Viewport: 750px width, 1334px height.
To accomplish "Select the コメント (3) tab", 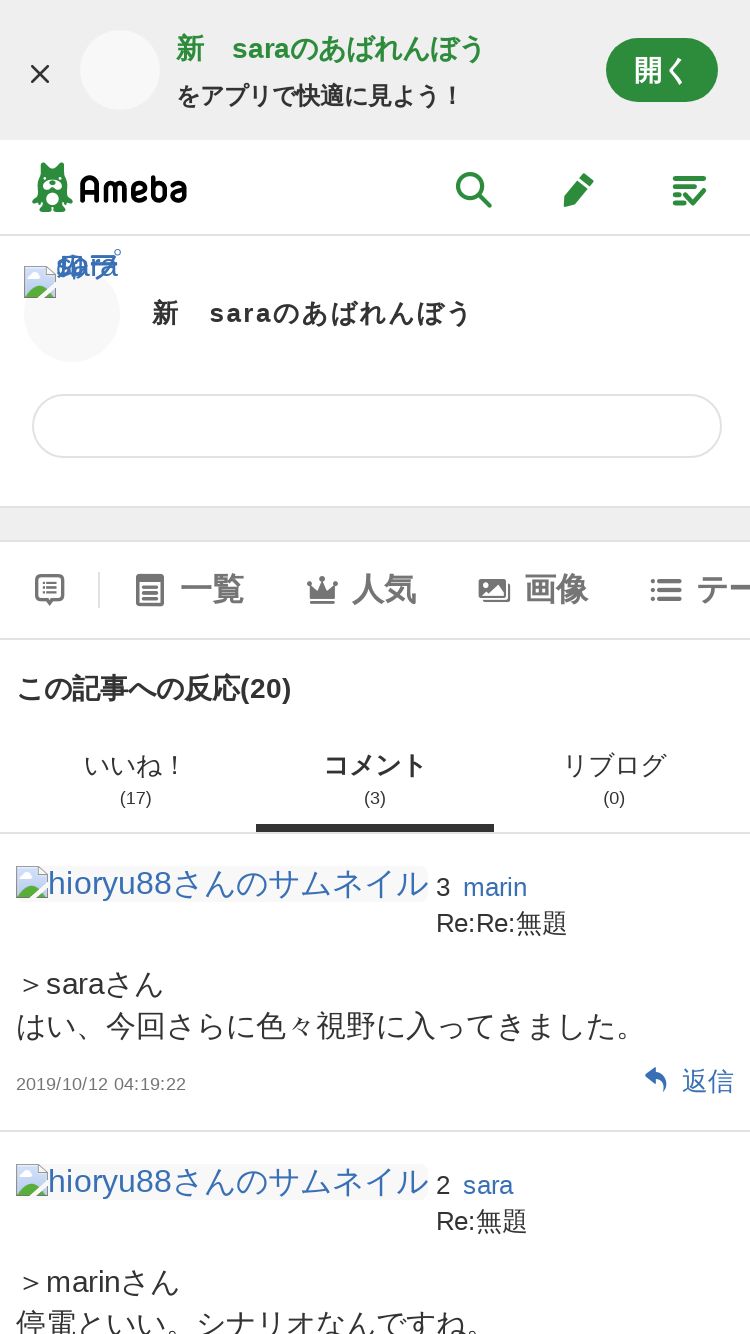I will tap(374, 779).
